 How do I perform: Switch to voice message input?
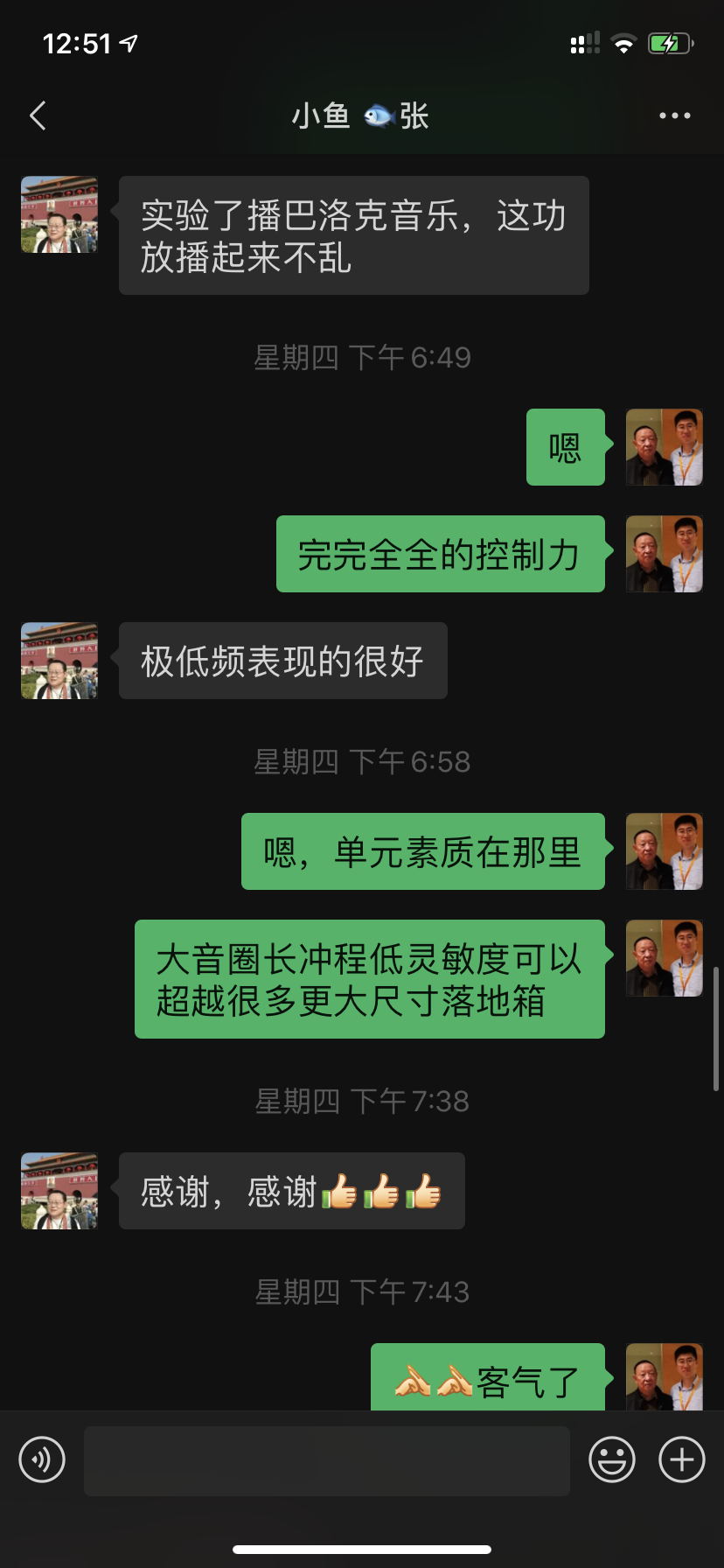pos(42,1459)
